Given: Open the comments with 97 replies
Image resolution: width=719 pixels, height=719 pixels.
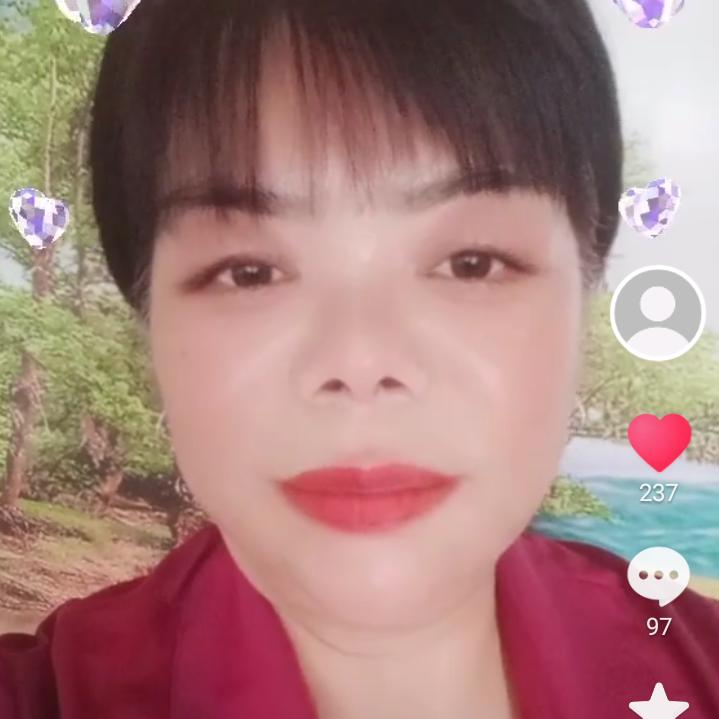Looking at the screenshot, I should pyautogui.click(x=658, y=576).
